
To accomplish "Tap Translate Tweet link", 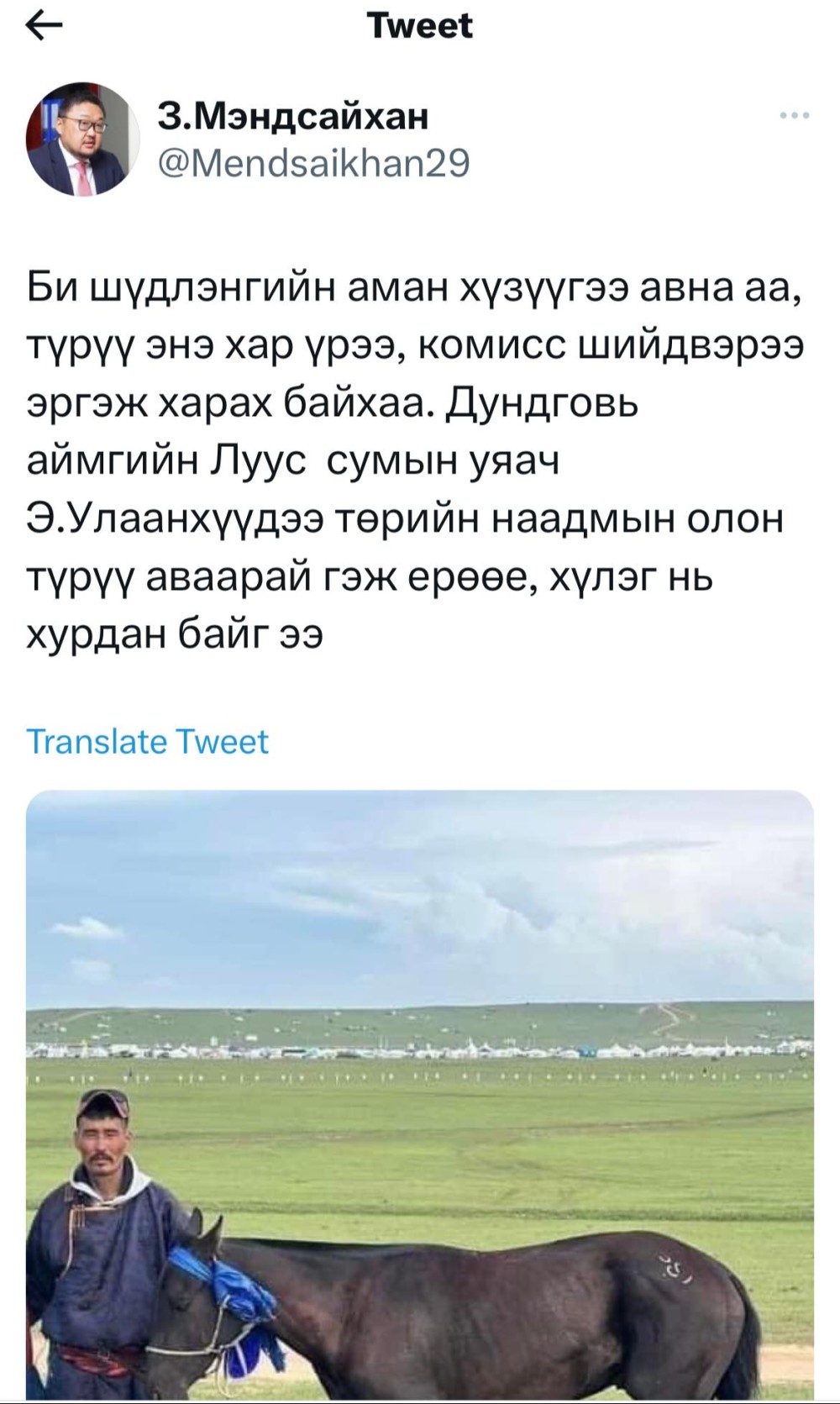I will coord(148,742).
